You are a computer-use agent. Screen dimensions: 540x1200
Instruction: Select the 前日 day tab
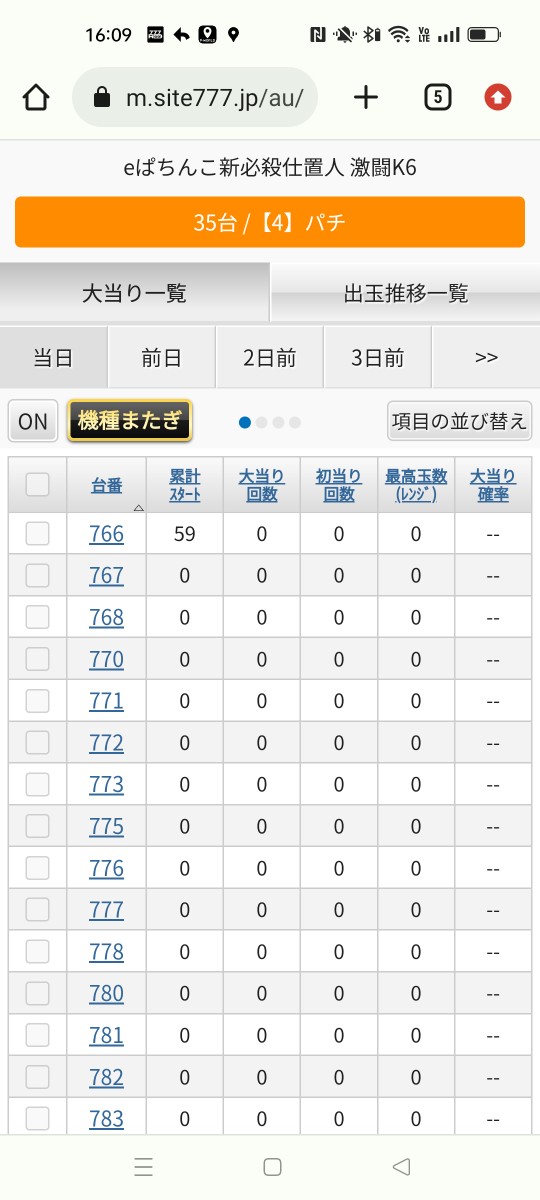pos(162,358)
